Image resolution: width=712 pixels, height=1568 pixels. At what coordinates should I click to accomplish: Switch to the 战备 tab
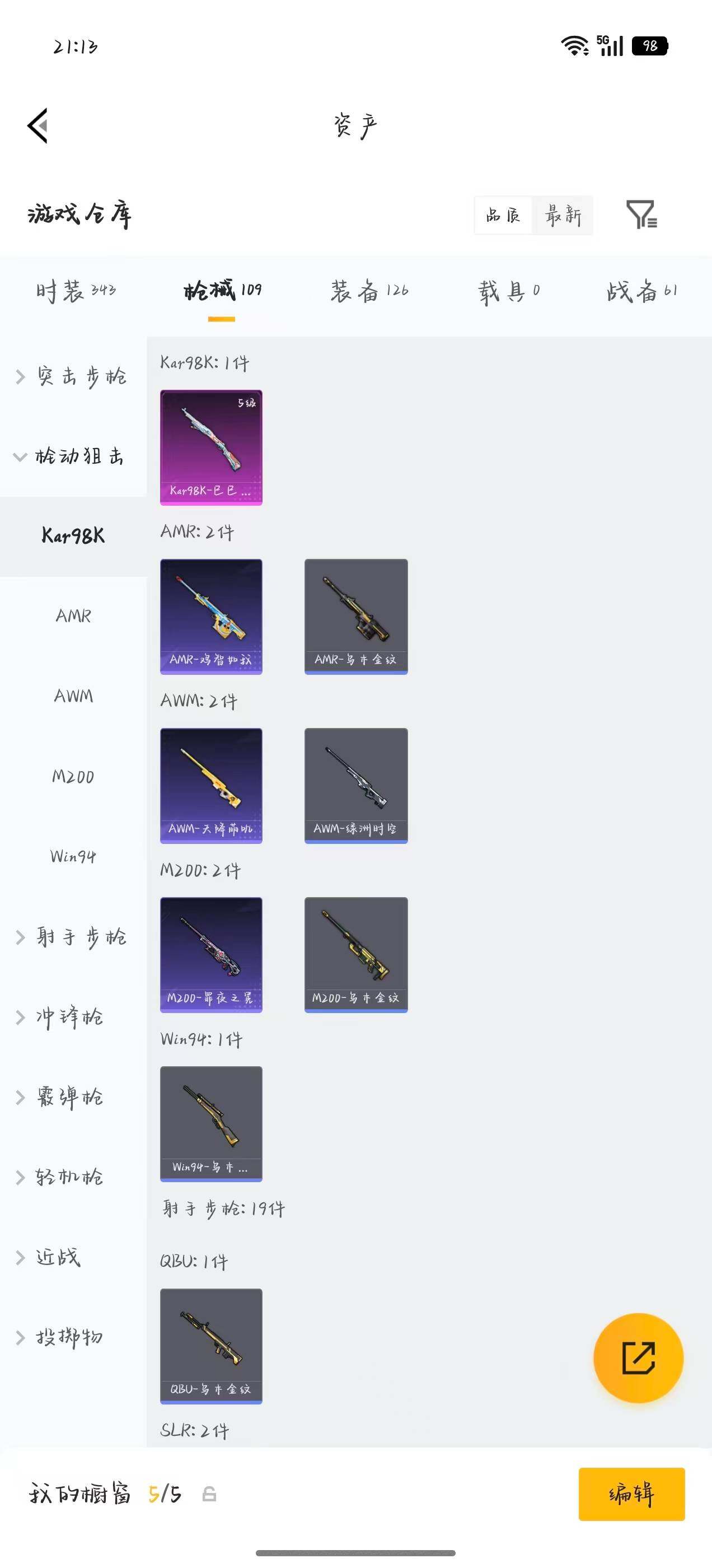click(641, 291)
